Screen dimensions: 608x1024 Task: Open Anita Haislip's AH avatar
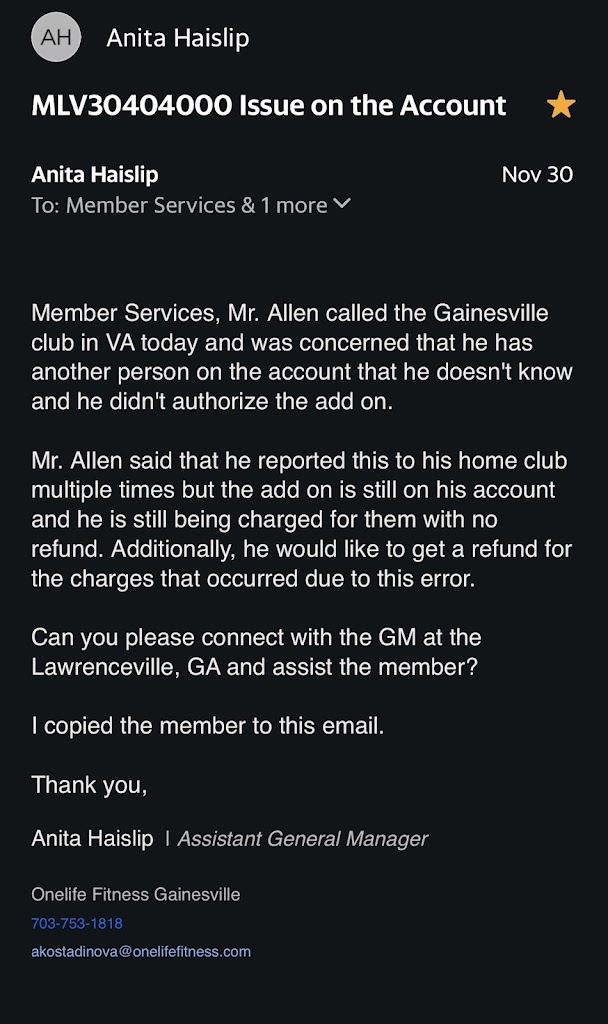coord(57,39)
